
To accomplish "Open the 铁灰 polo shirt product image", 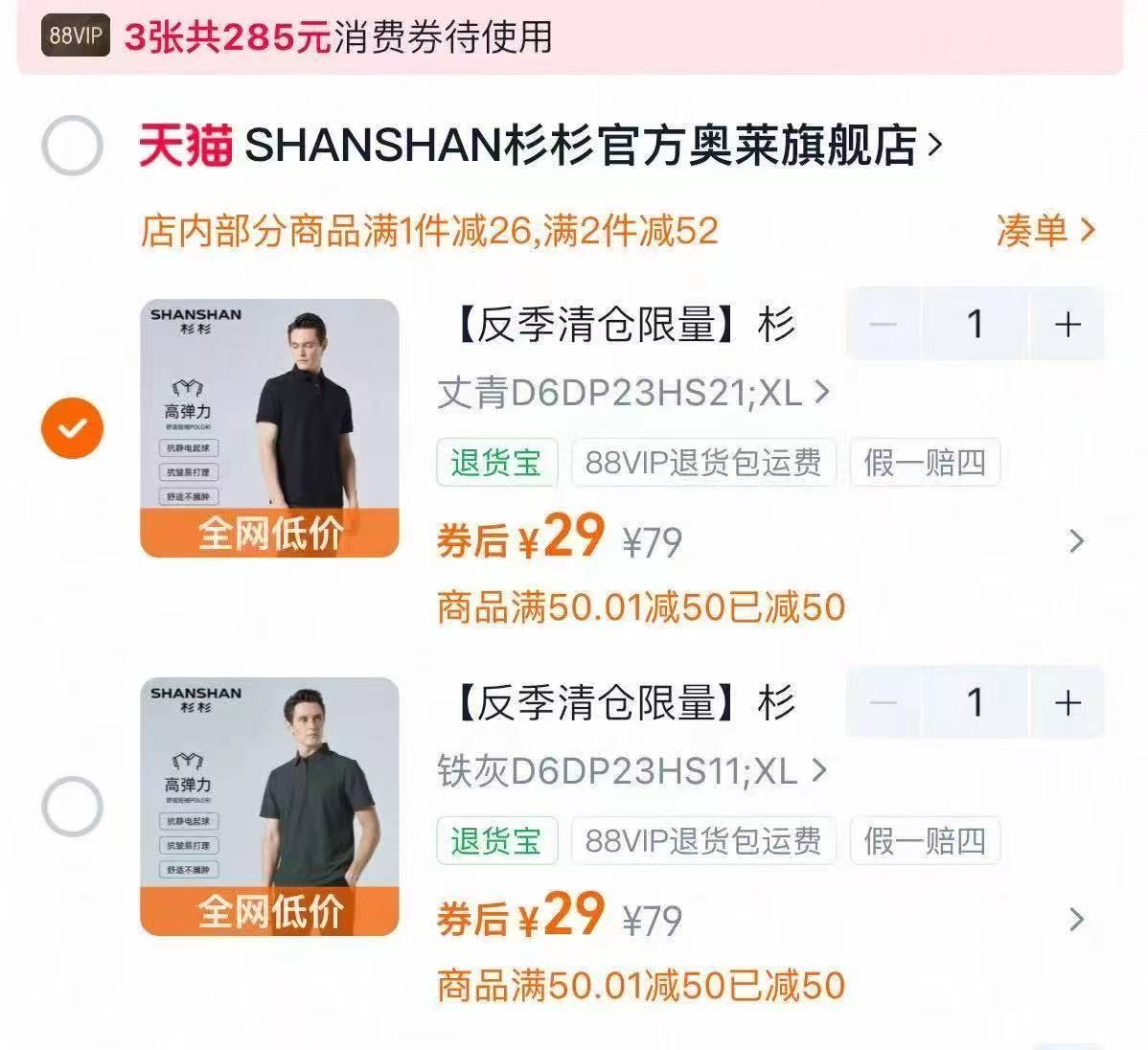I will (x=269, y=807).
